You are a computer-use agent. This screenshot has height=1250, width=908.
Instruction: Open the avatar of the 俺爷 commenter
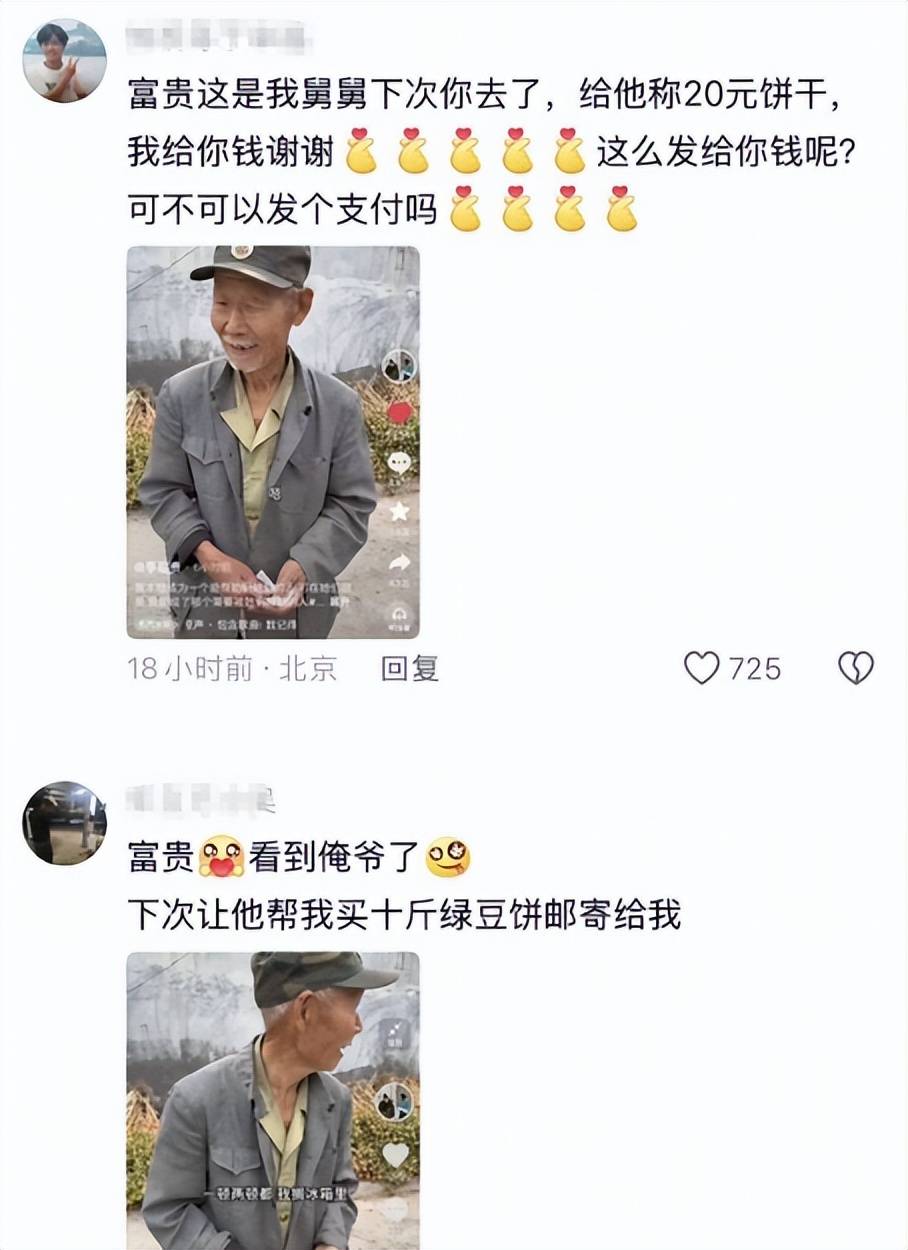click(x=64, y=823)
